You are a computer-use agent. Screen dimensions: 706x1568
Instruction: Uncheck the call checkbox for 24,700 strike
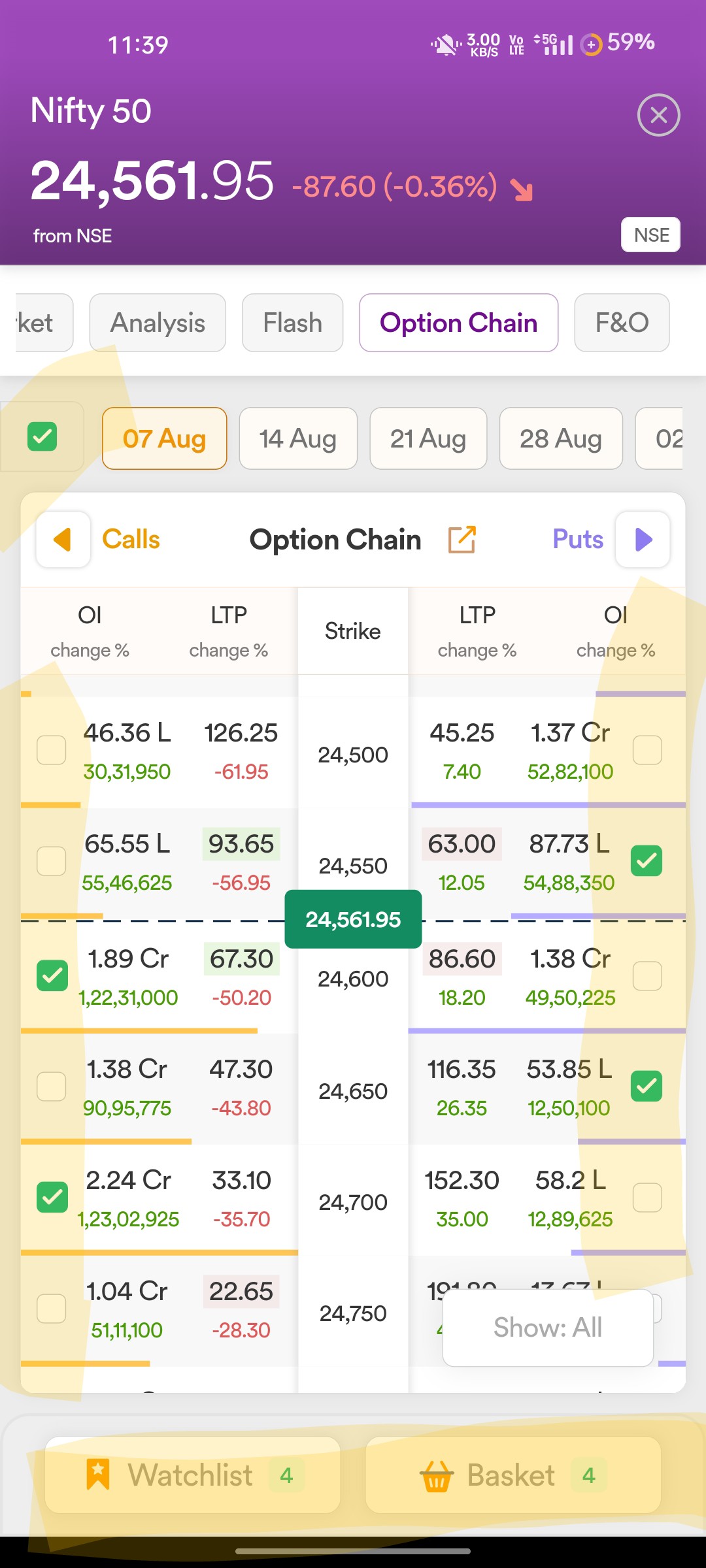[x=52, y=1198]
